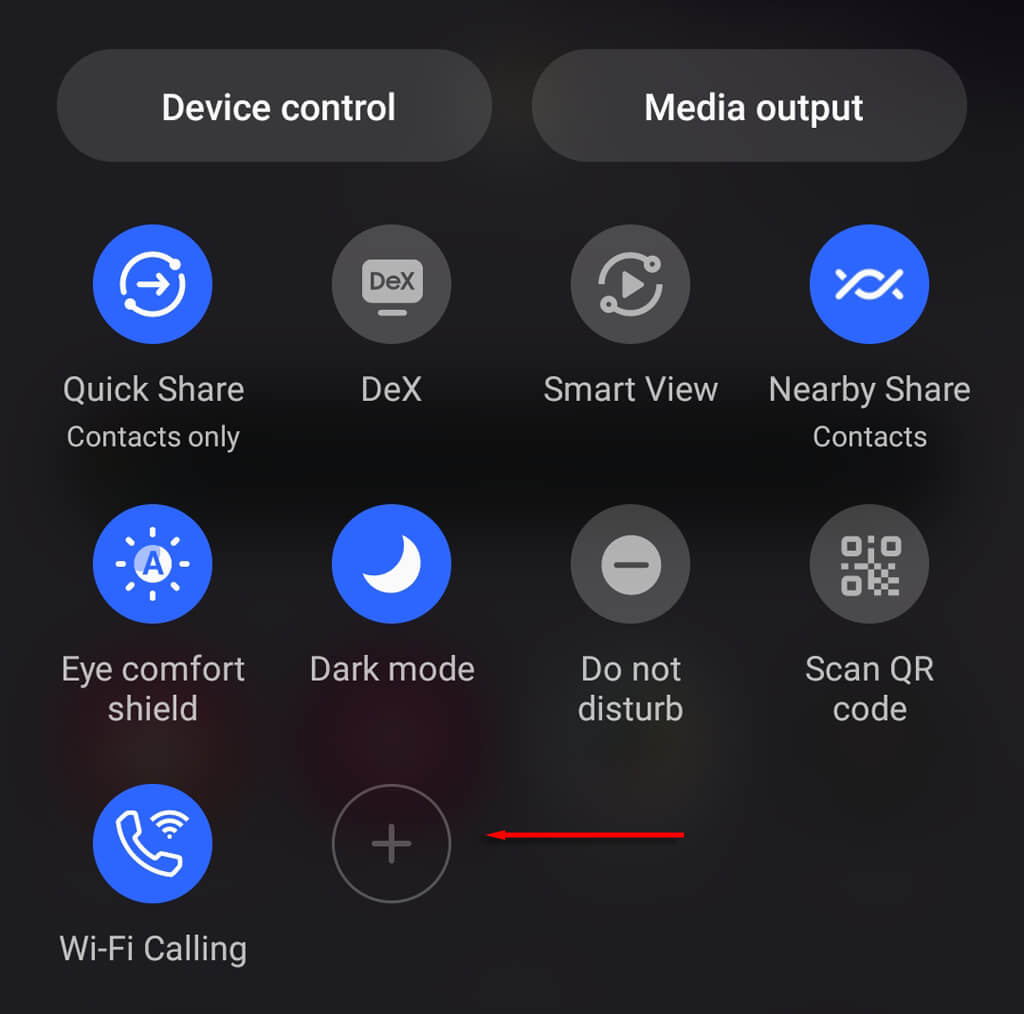Viewport: 1024px width, 1014px height.
Task: Tap plus to add quick settings button
Action: tap(391, 844)
